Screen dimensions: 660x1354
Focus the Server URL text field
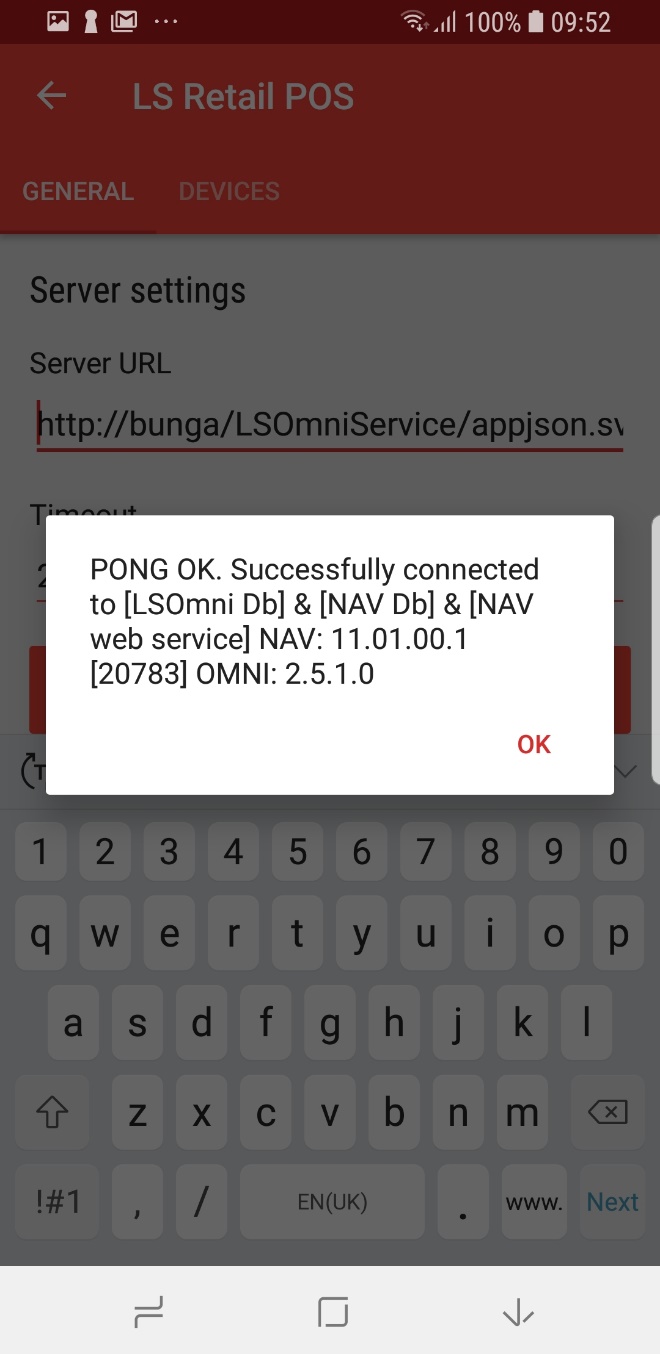[330, 427]
